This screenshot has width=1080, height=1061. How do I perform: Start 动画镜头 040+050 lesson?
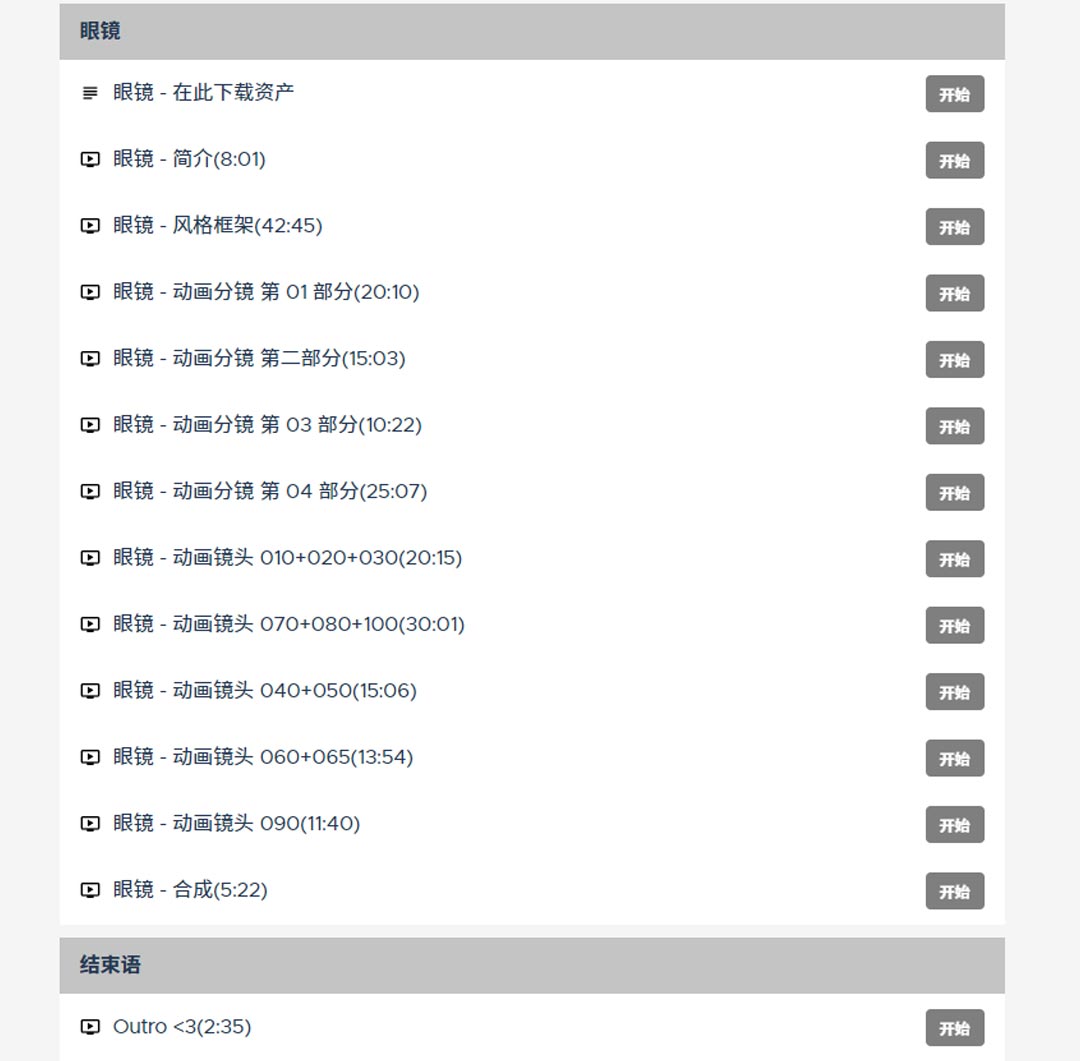(x=954, y=692)
